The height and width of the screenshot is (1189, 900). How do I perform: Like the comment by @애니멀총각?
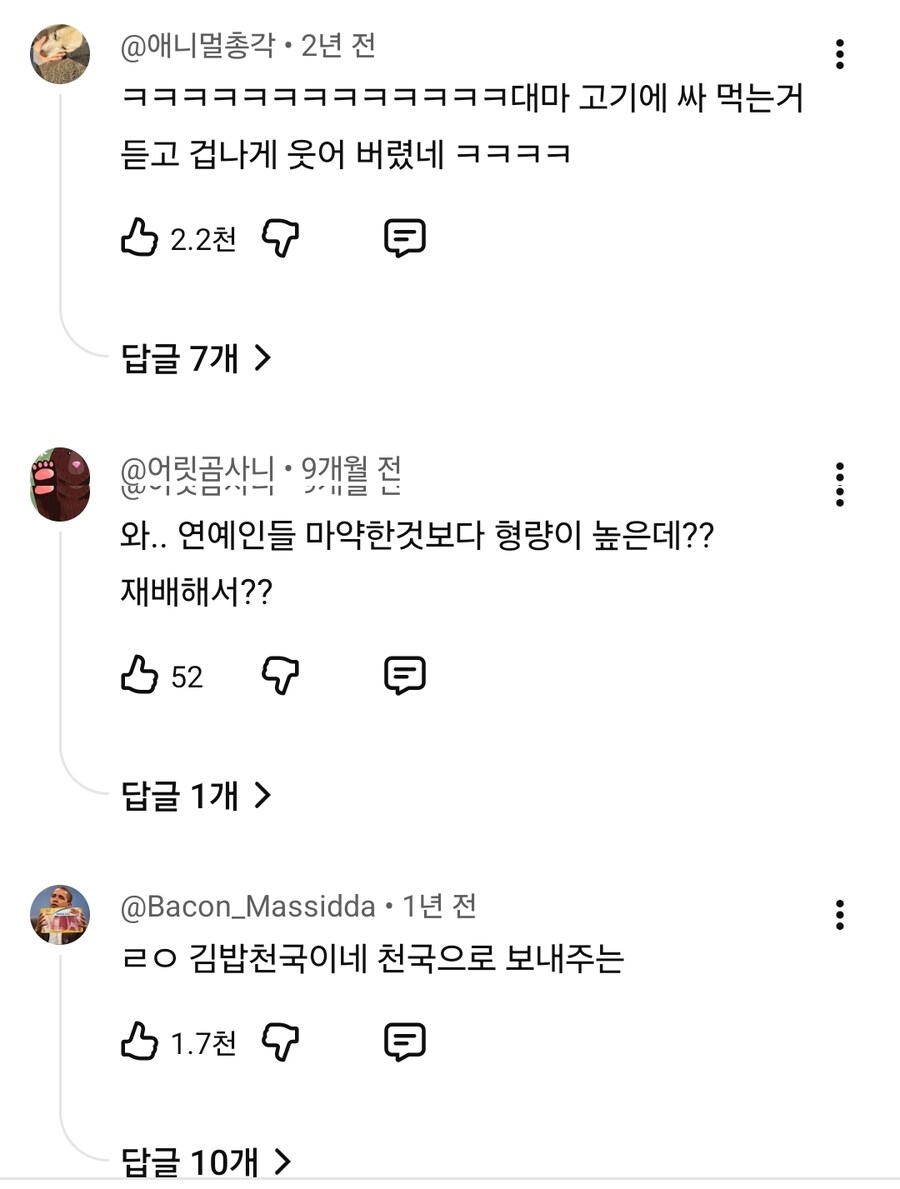[x=140, y=238]
